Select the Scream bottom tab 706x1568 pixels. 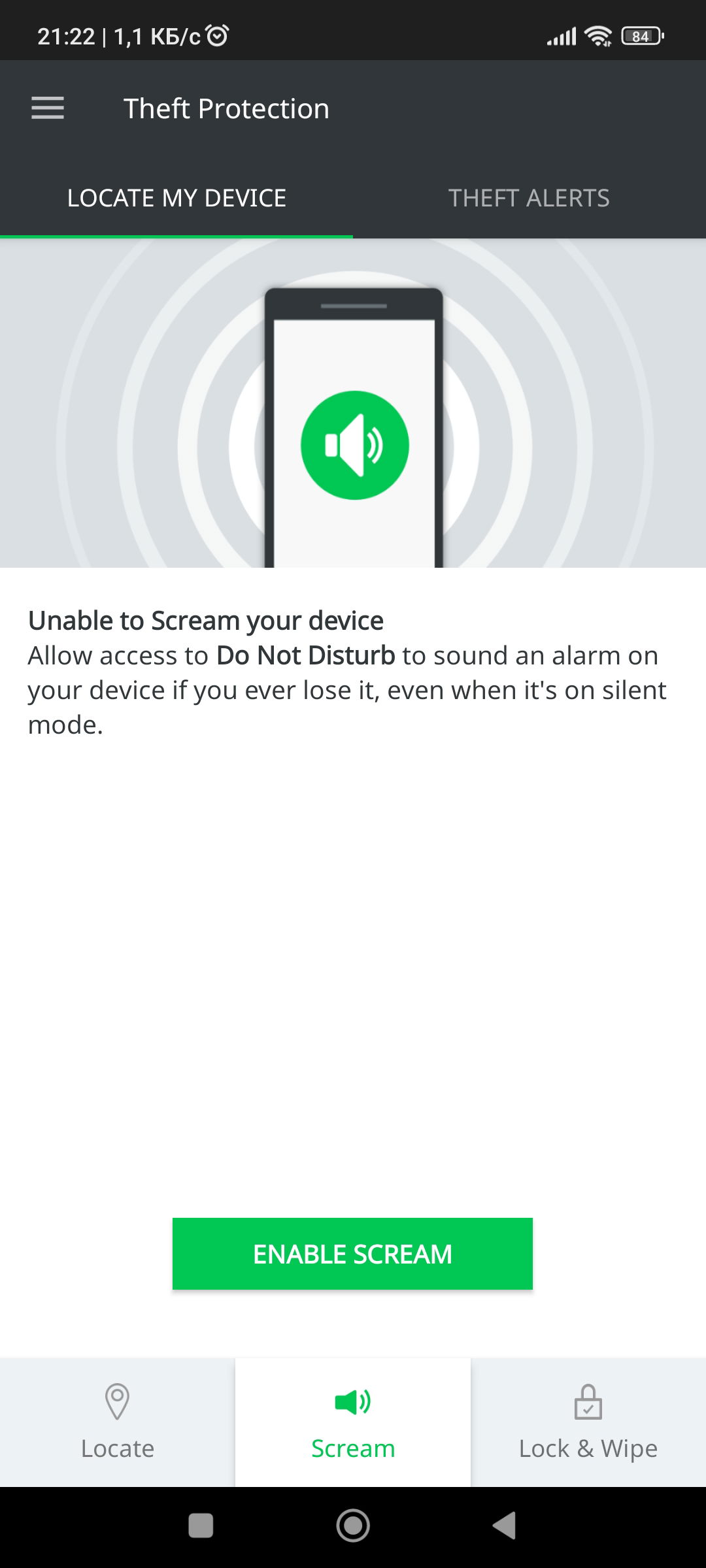(x=353, y=1422)
